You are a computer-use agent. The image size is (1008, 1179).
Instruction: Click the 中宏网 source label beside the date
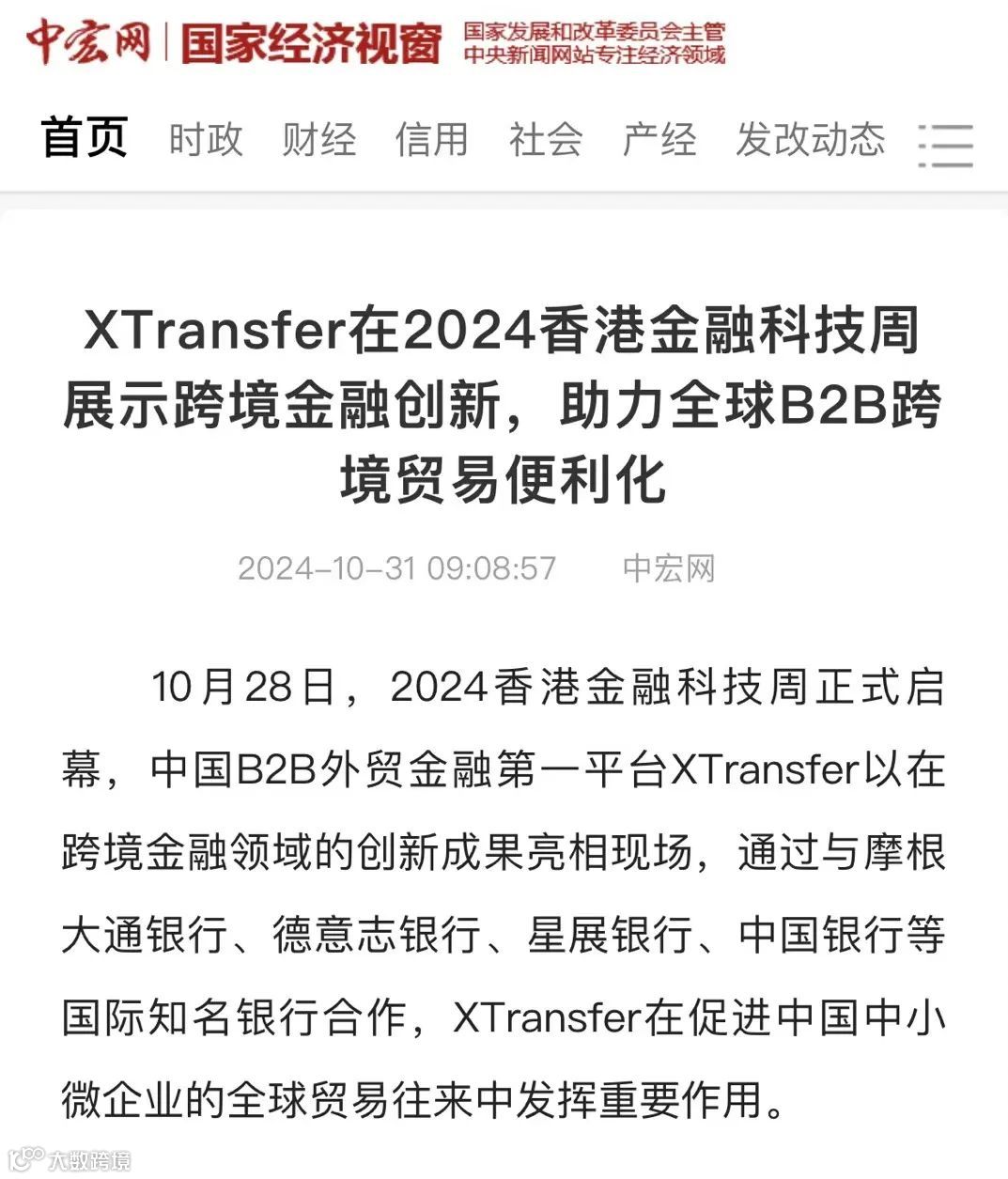click(671, 568)
